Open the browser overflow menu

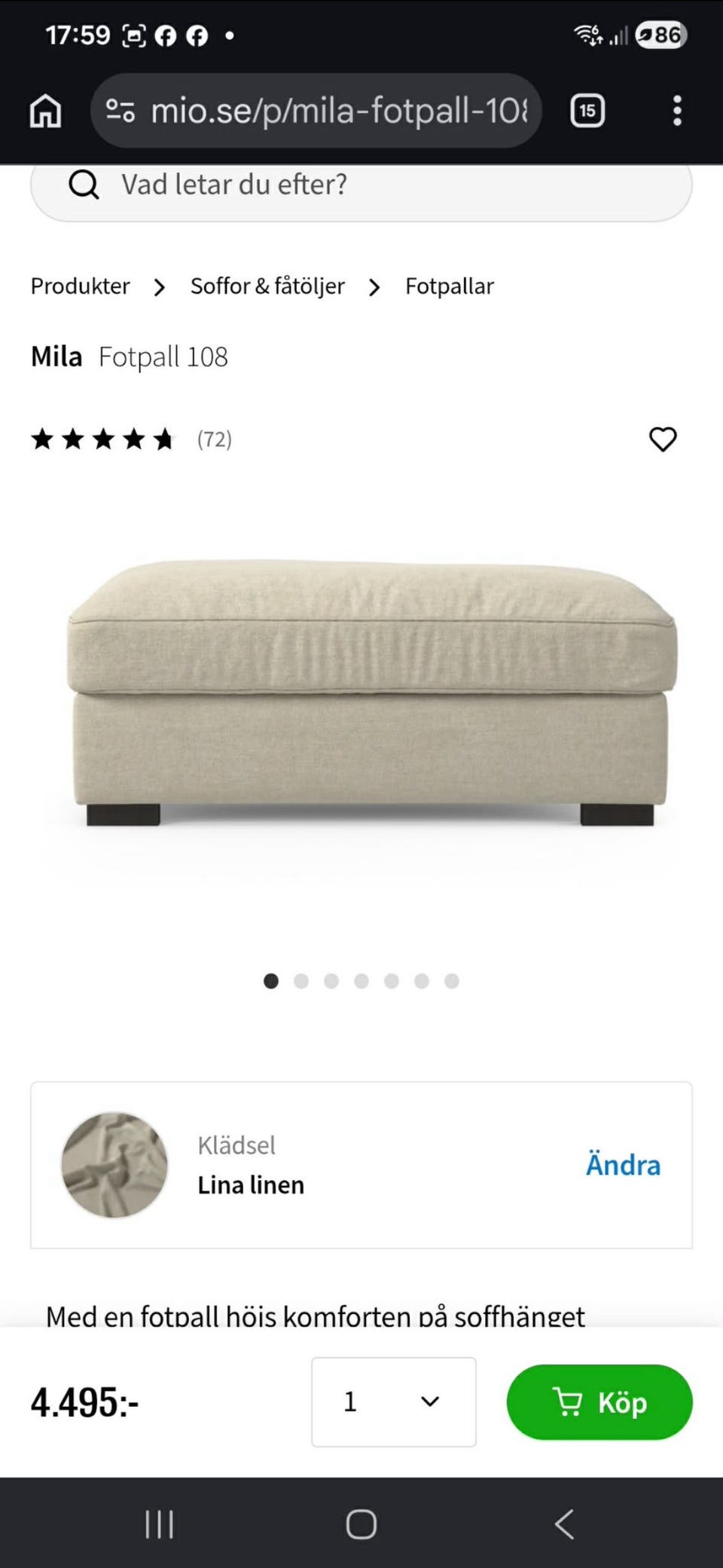(677, 112)
